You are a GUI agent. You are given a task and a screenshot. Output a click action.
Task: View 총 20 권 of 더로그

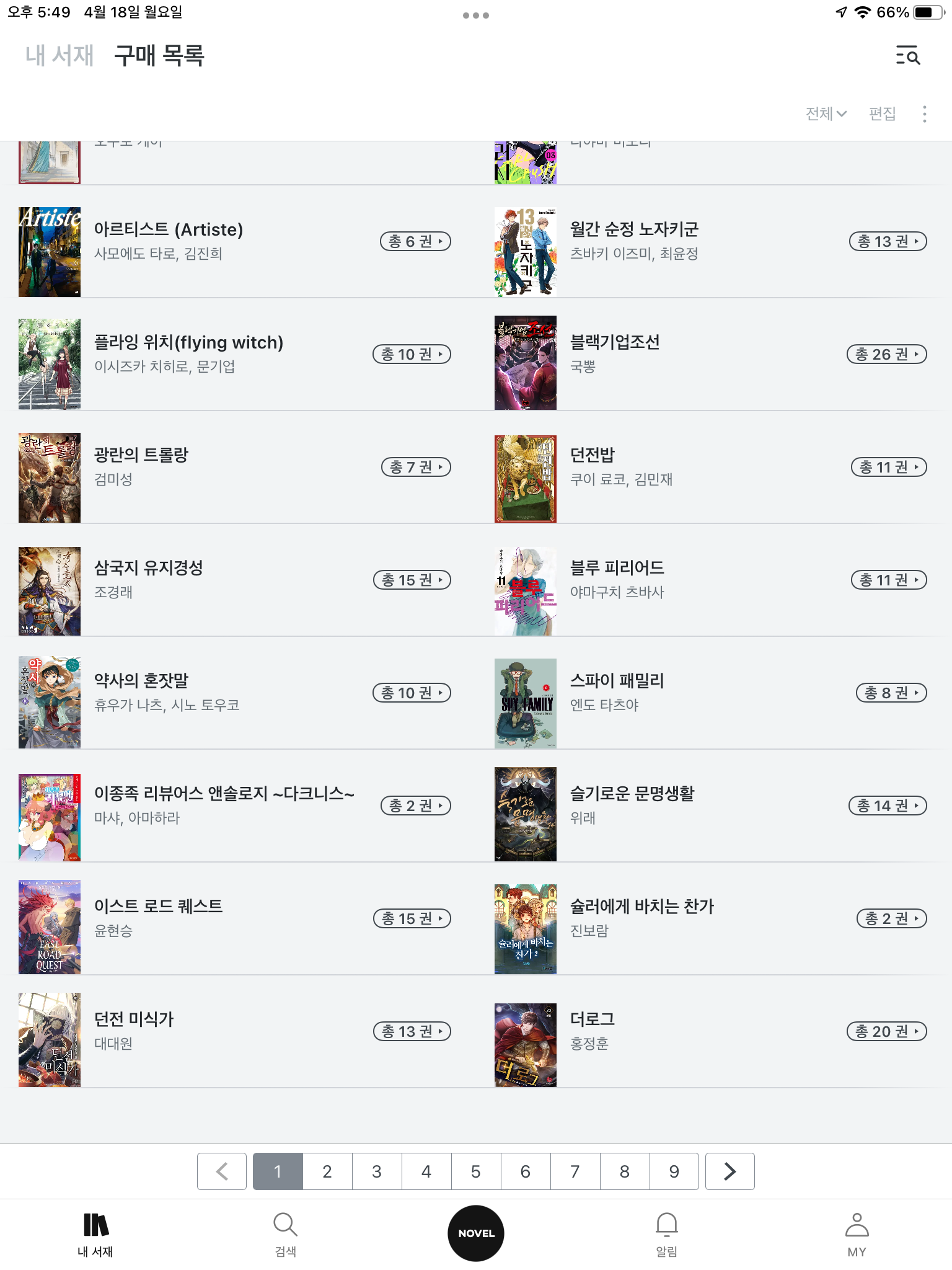click(x=886, y=1031)
